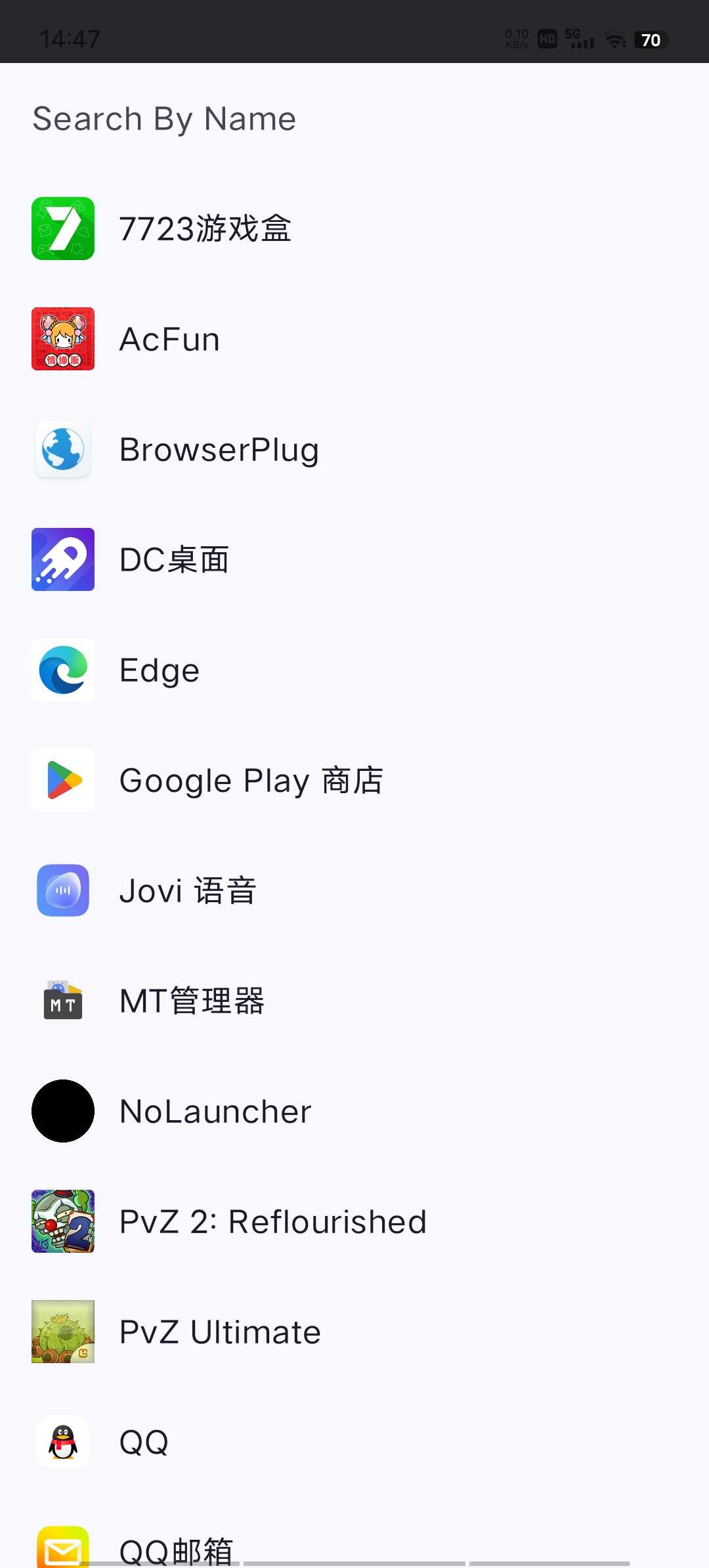Open the 7723游戏盒 app
The height and width of the screenshot is (1568, 709).
pyautogui.click(x=205, y=229)
